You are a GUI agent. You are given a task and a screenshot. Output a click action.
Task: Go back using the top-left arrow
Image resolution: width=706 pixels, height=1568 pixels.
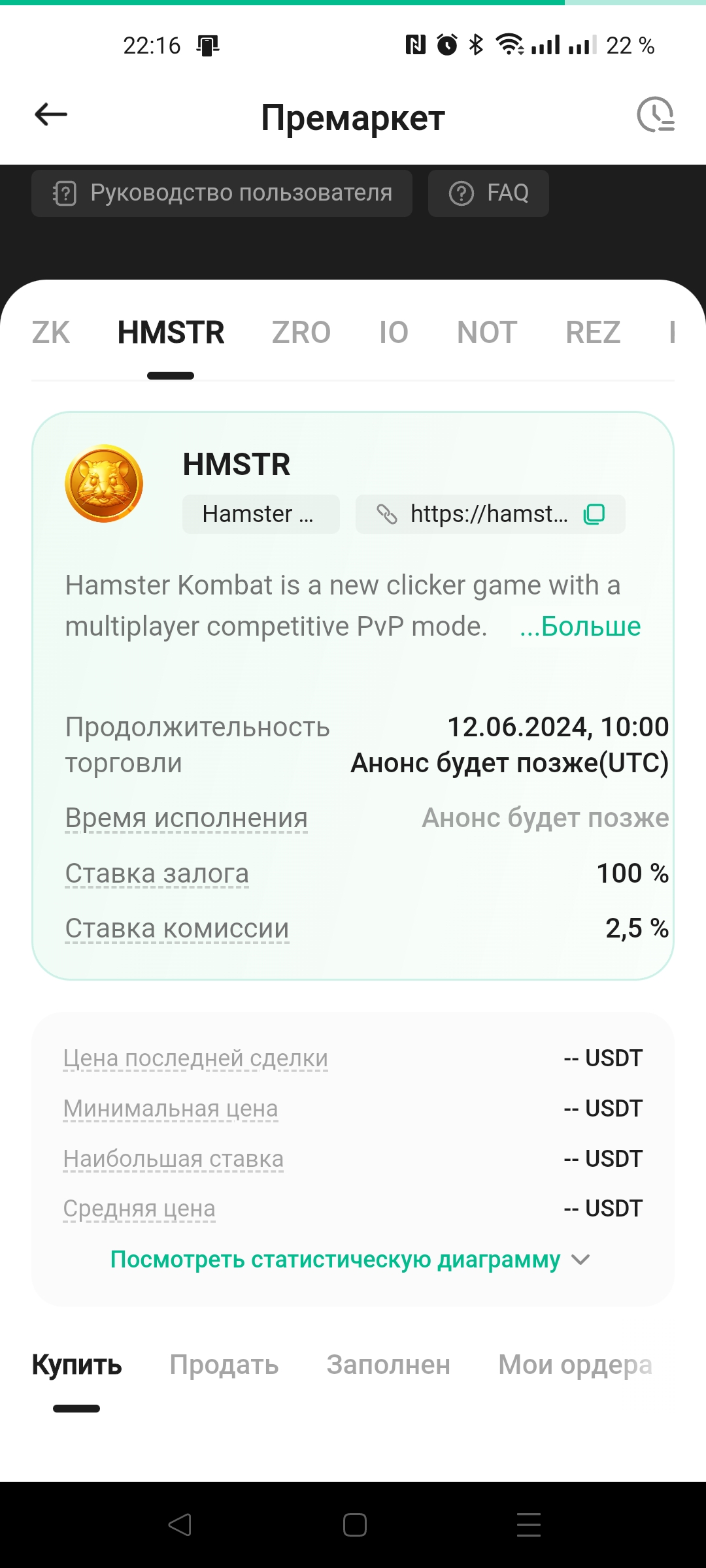pos(51,115)
